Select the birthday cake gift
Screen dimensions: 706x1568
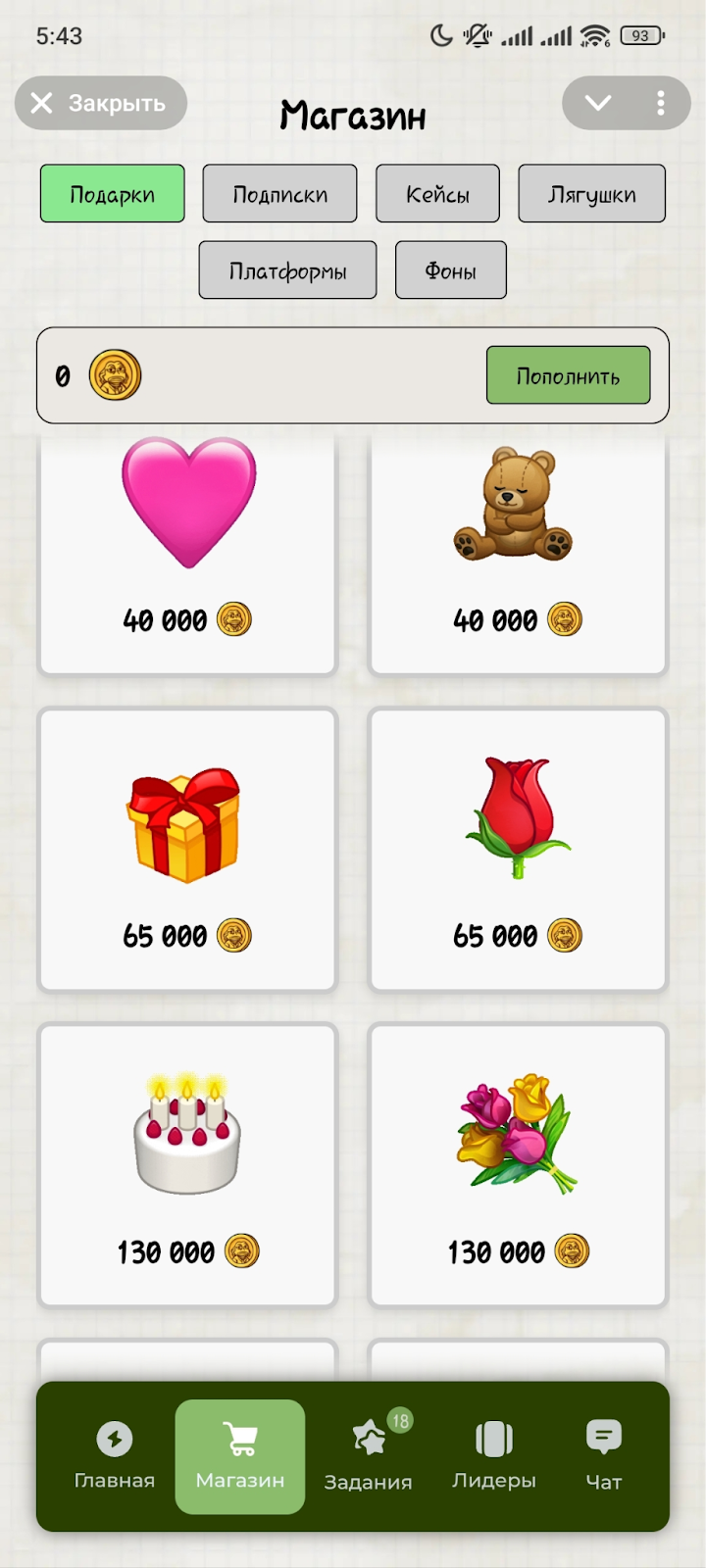click(187, 1164)
